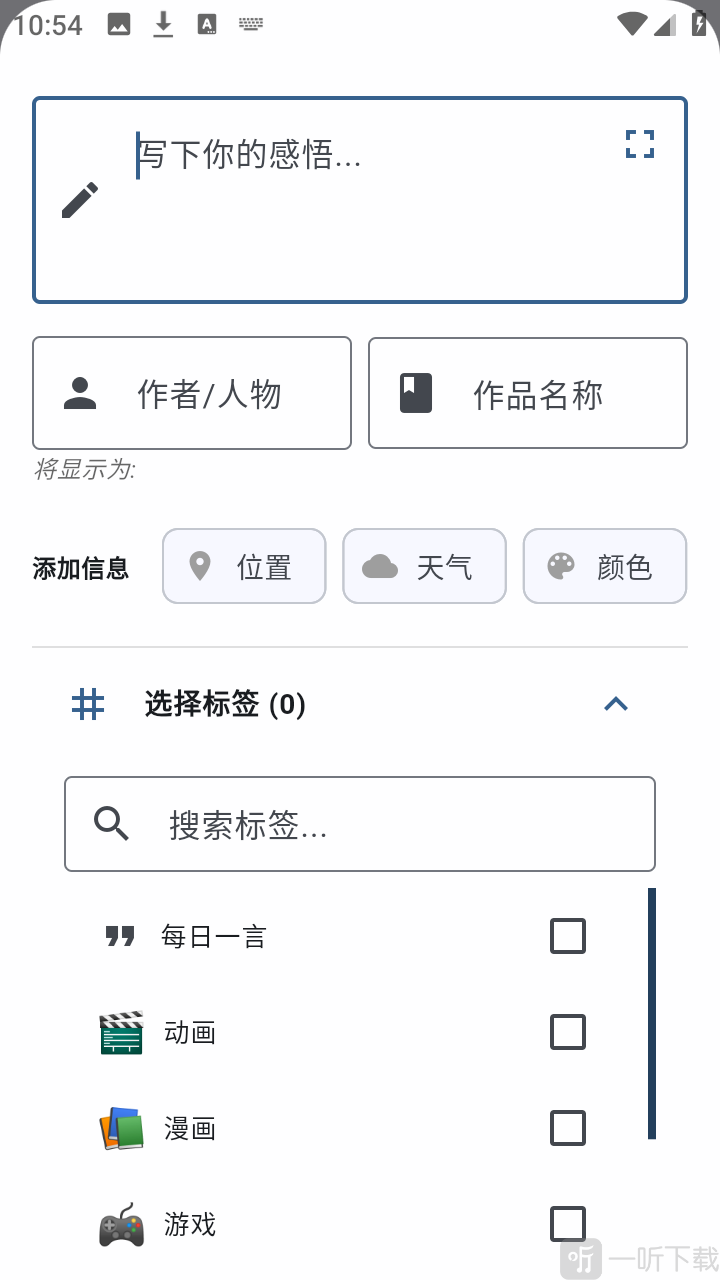Click the quote icon beside 每日一言 tag

(120, 936)
